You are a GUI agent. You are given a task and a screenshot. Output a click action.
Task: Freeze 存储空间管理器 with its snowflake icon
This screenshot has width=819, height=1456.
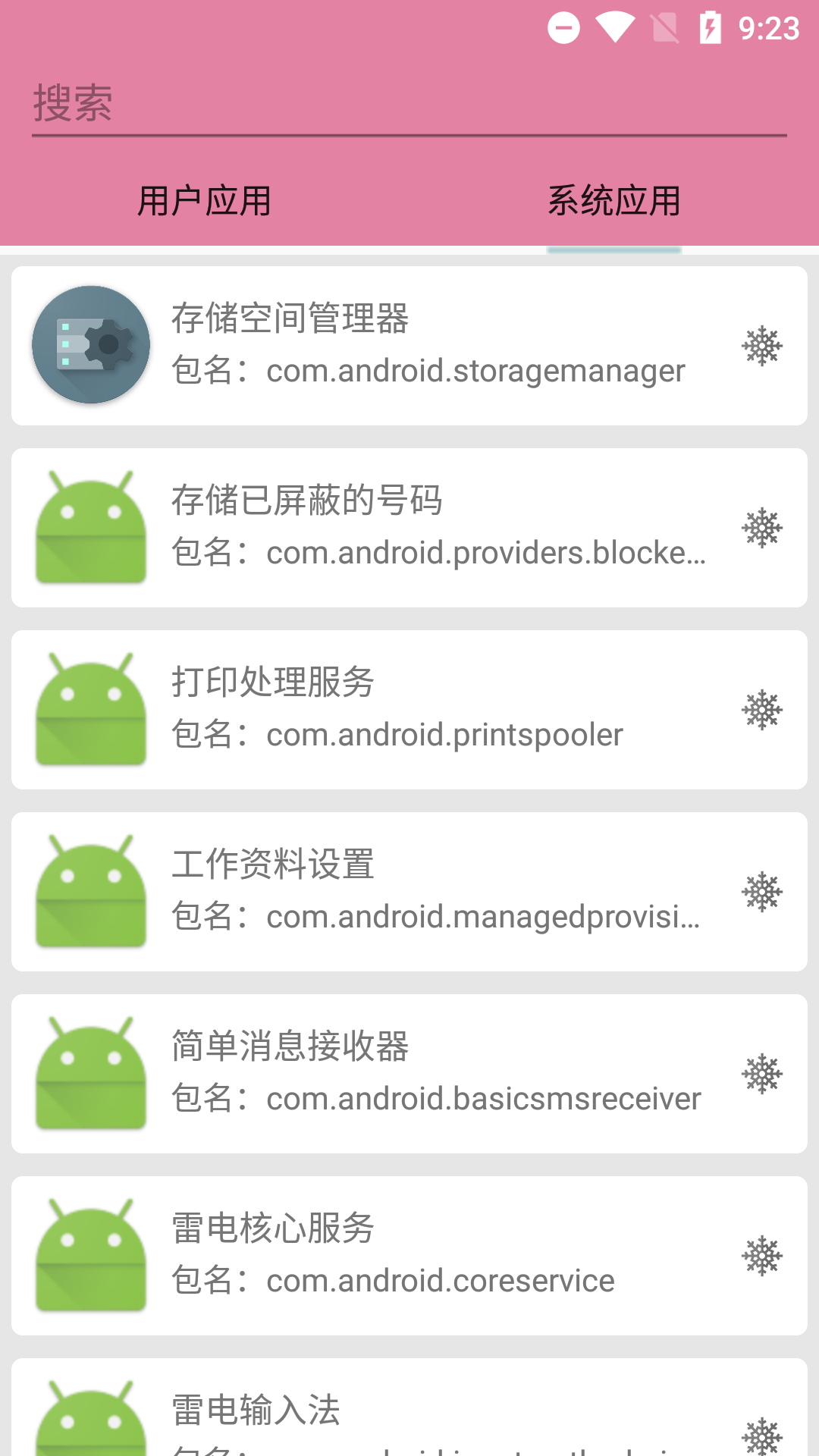pos(761,347)
